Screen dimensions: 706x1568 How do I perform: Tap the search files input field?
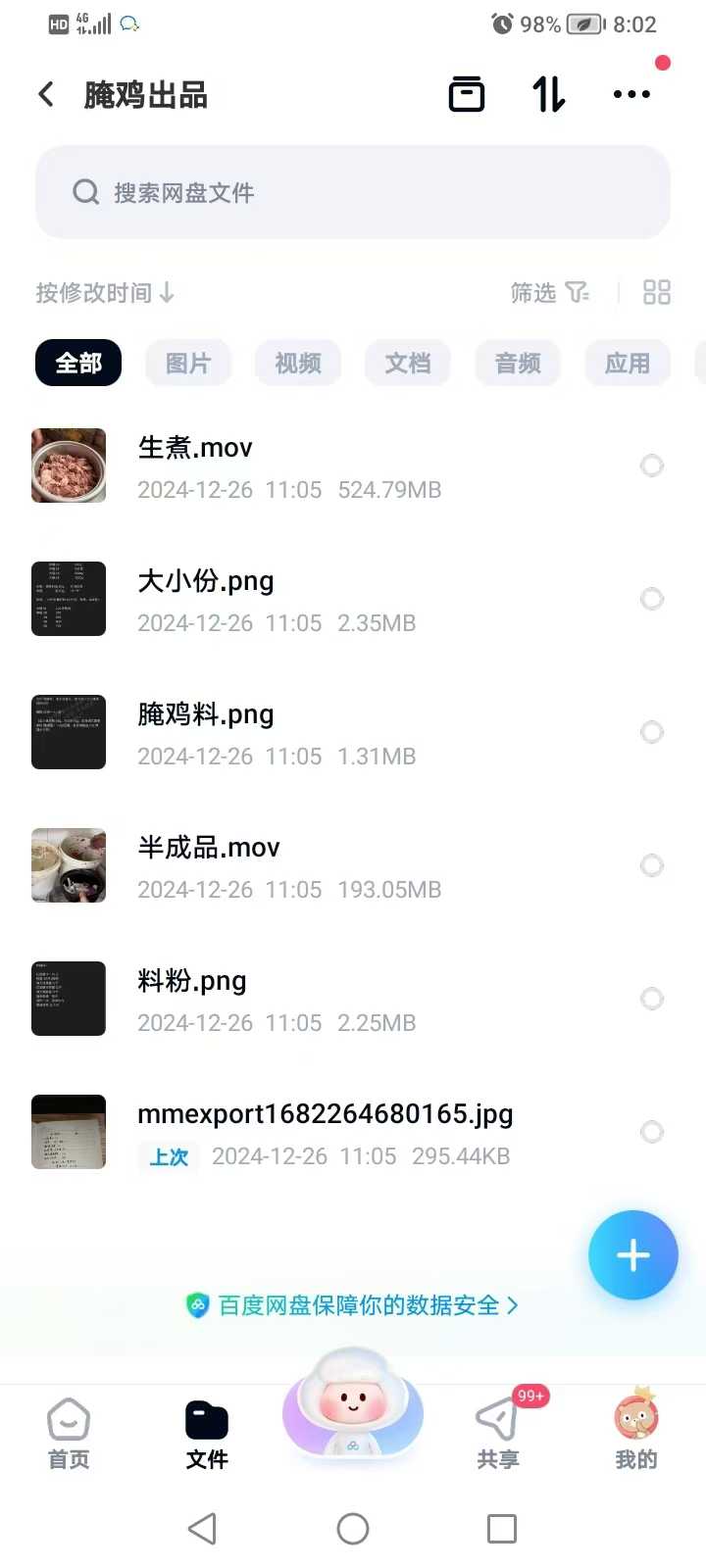(353, 193)
